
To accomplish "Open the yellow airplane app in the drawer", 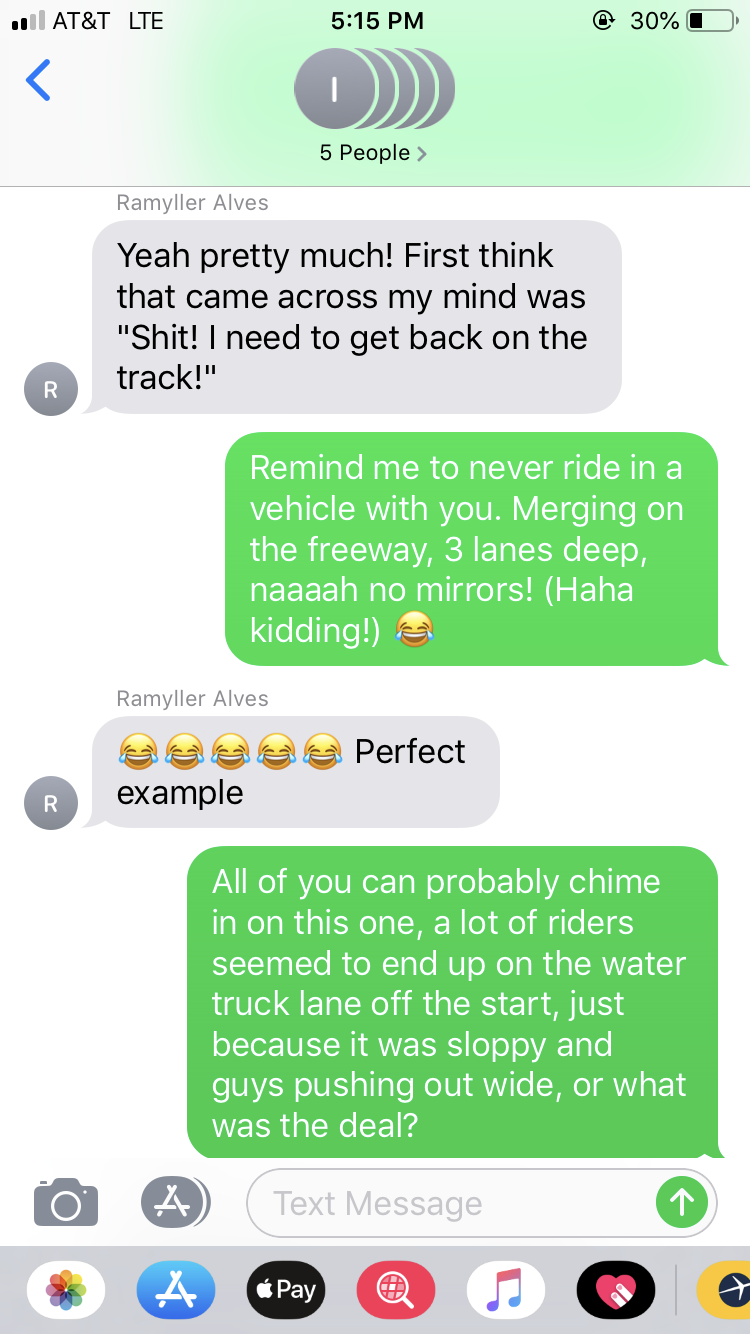I will click(x=725, y=1290).
